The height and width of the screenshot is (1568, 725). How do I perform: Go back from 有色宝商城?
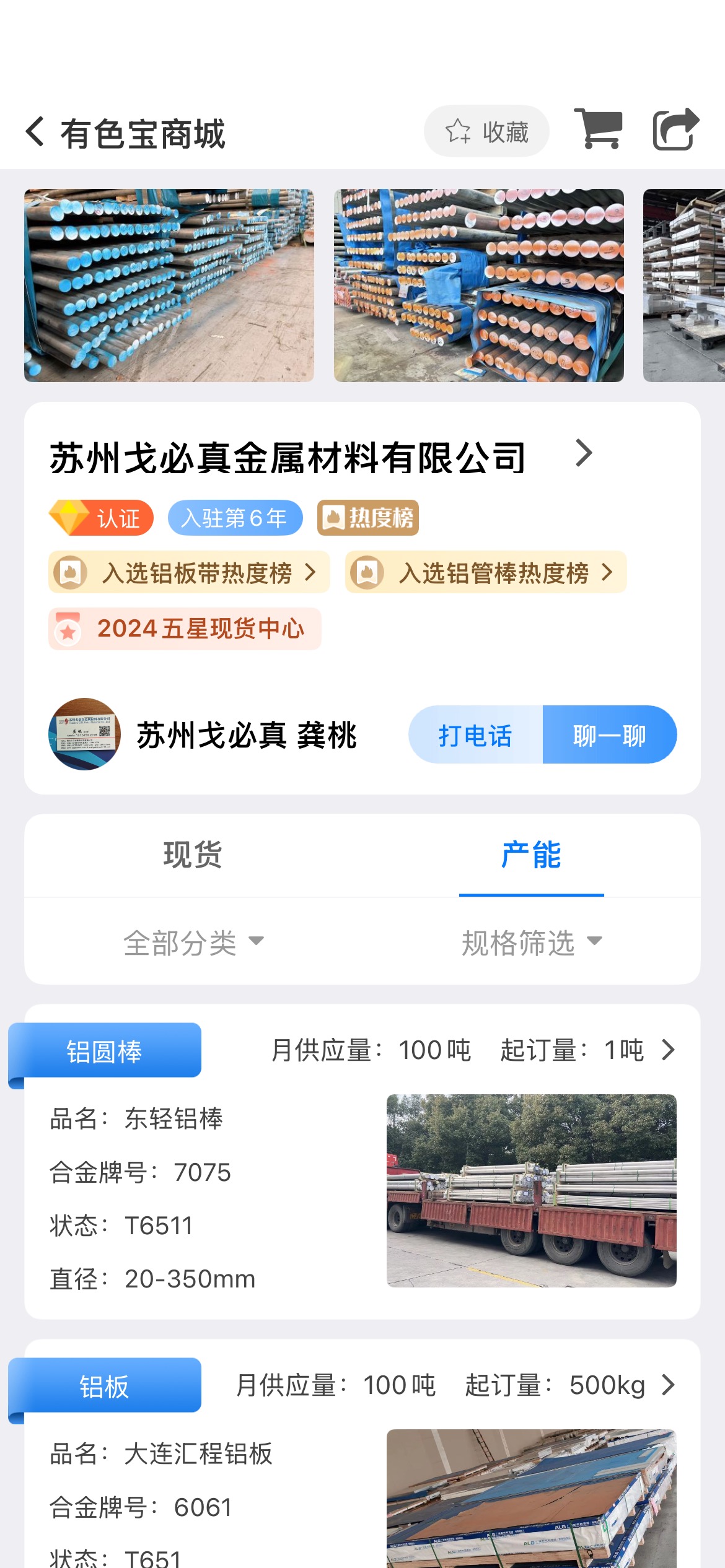35,132
